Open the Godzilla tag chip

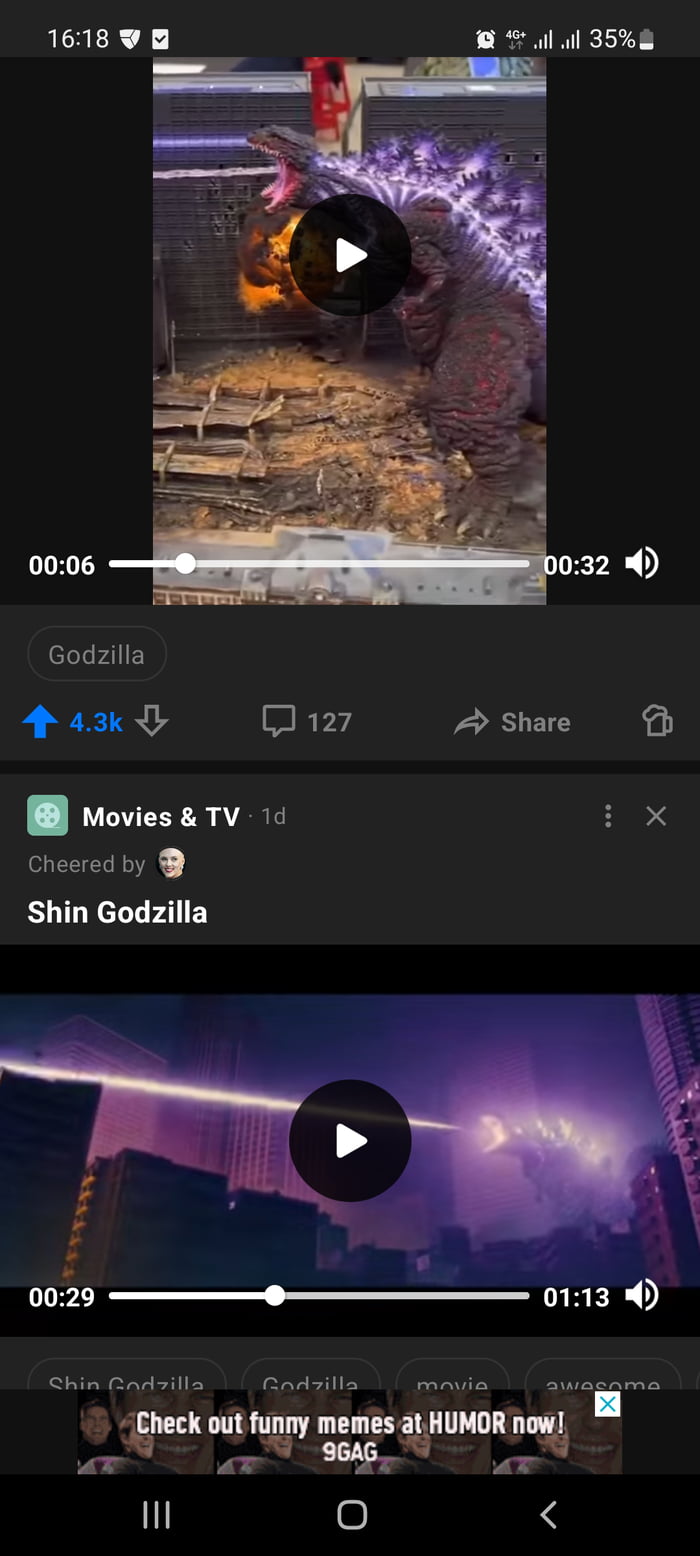[97, 655]
